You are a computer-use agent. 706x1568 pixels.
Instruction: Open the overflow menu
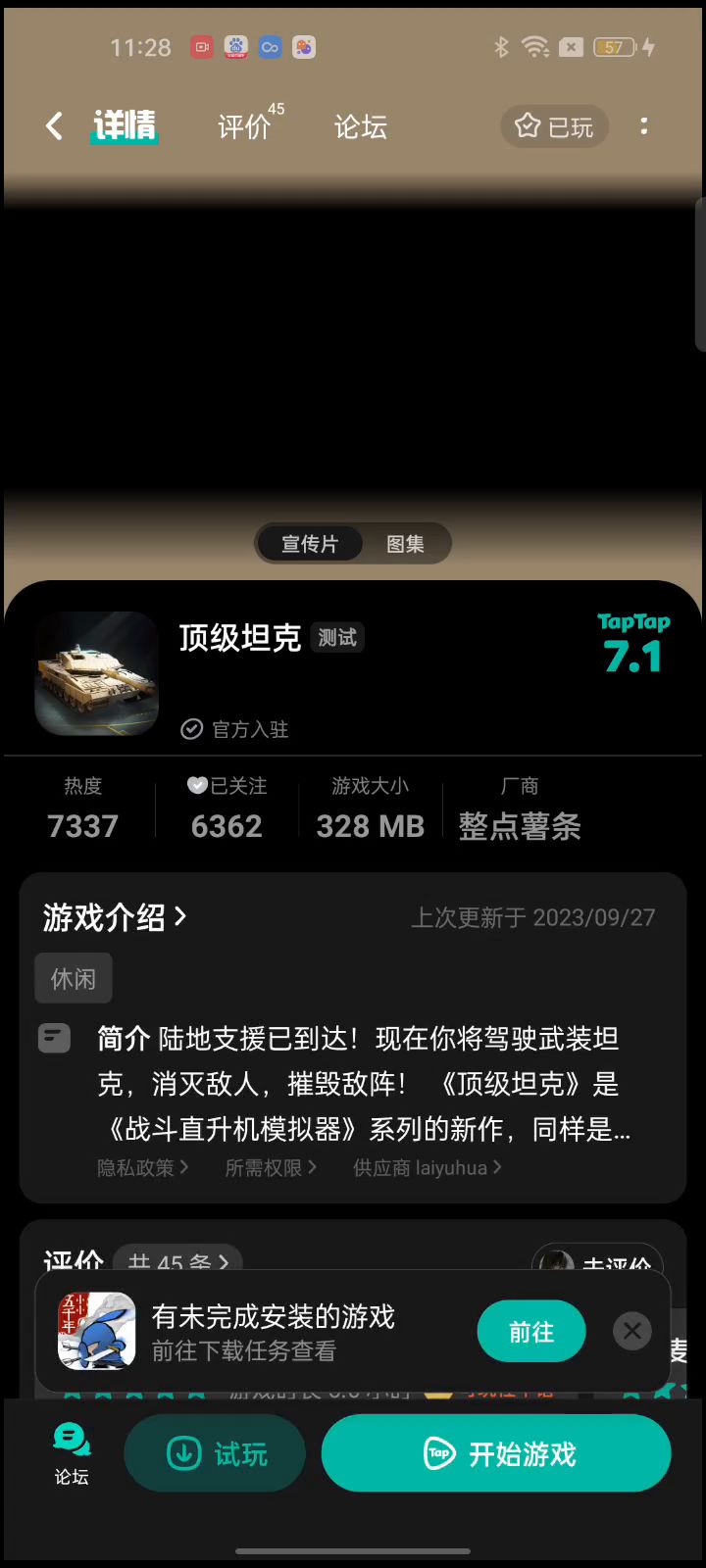[x=644, y=126]
